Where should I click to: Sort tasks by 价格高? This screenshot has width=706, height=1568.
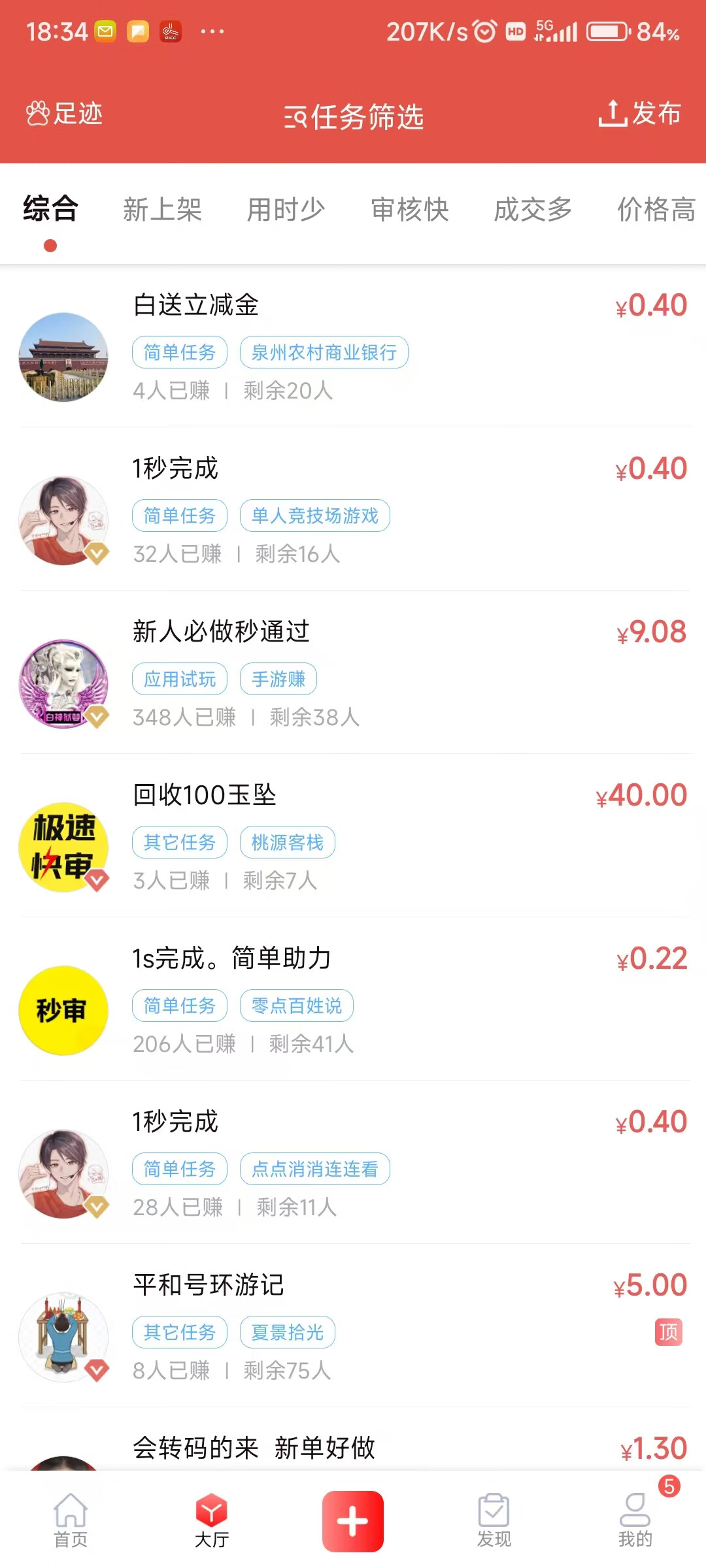click(656, 210)
